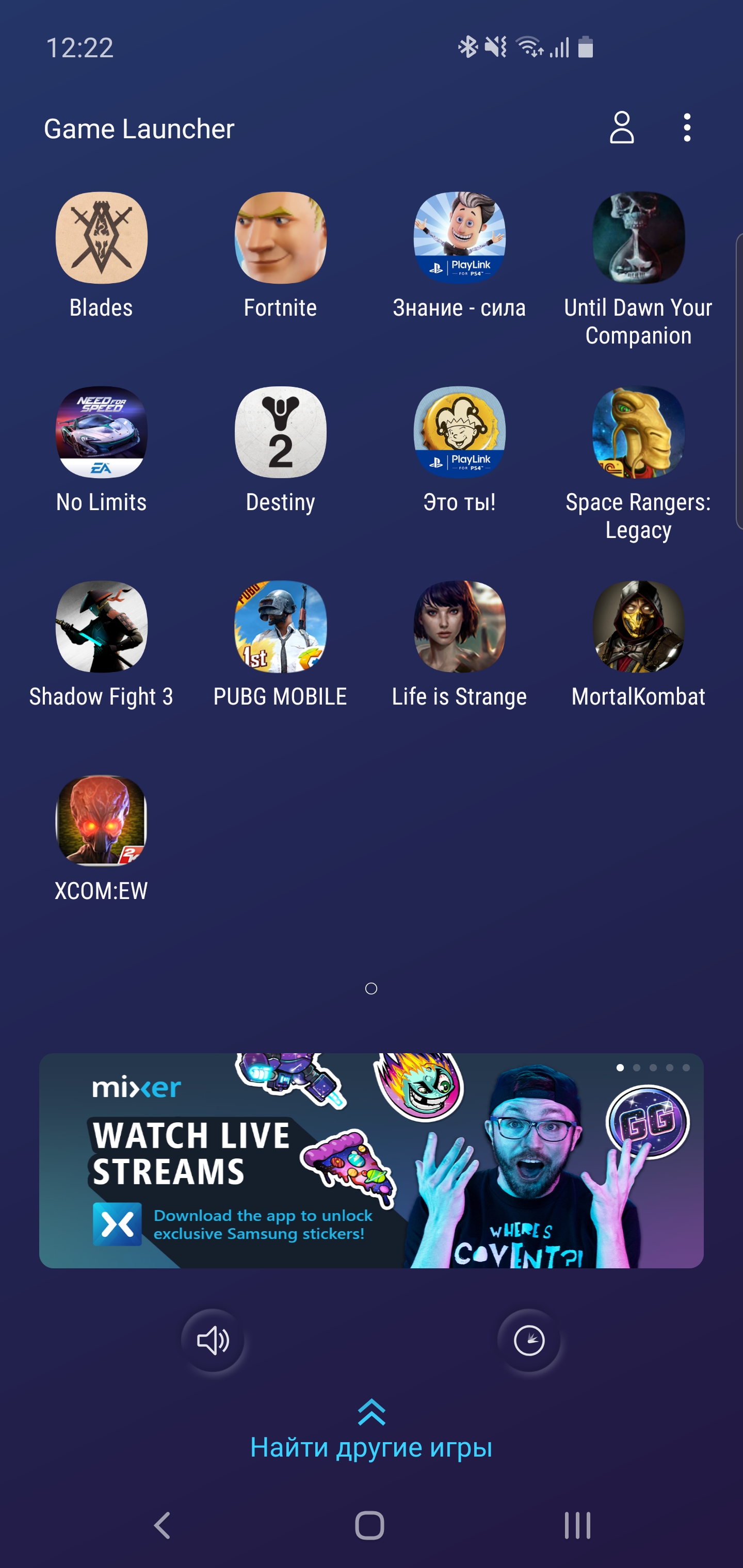Screen dimensions: 743x1568
Task: Open the XCOM:EW game
Action: tap(101, 821)
